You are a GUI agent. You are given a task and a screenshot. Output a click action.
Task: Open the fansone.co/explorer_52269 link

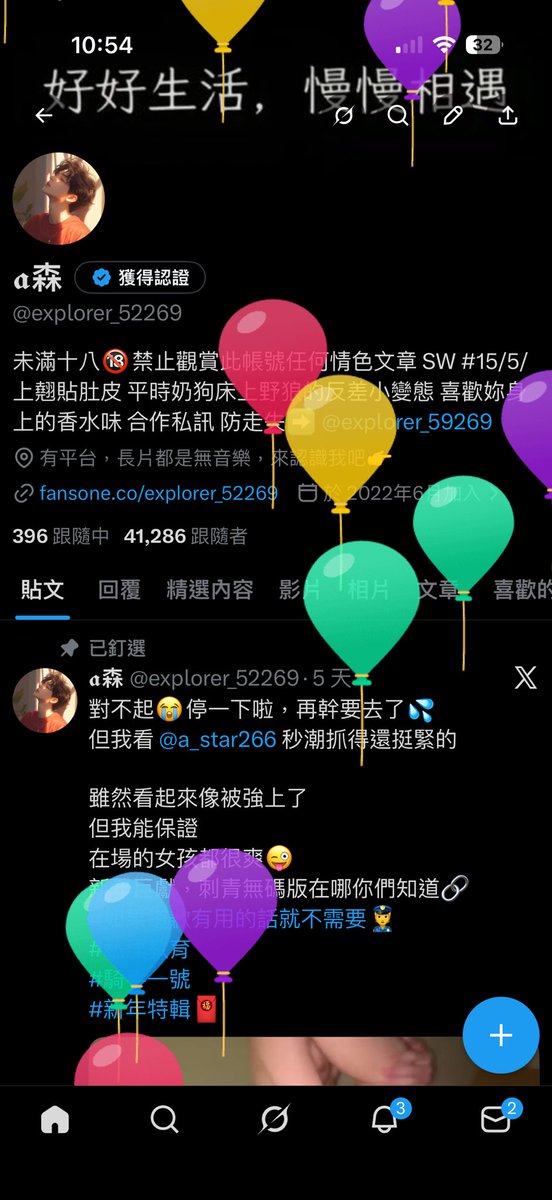pyautogui.click(x=158, y=493)
